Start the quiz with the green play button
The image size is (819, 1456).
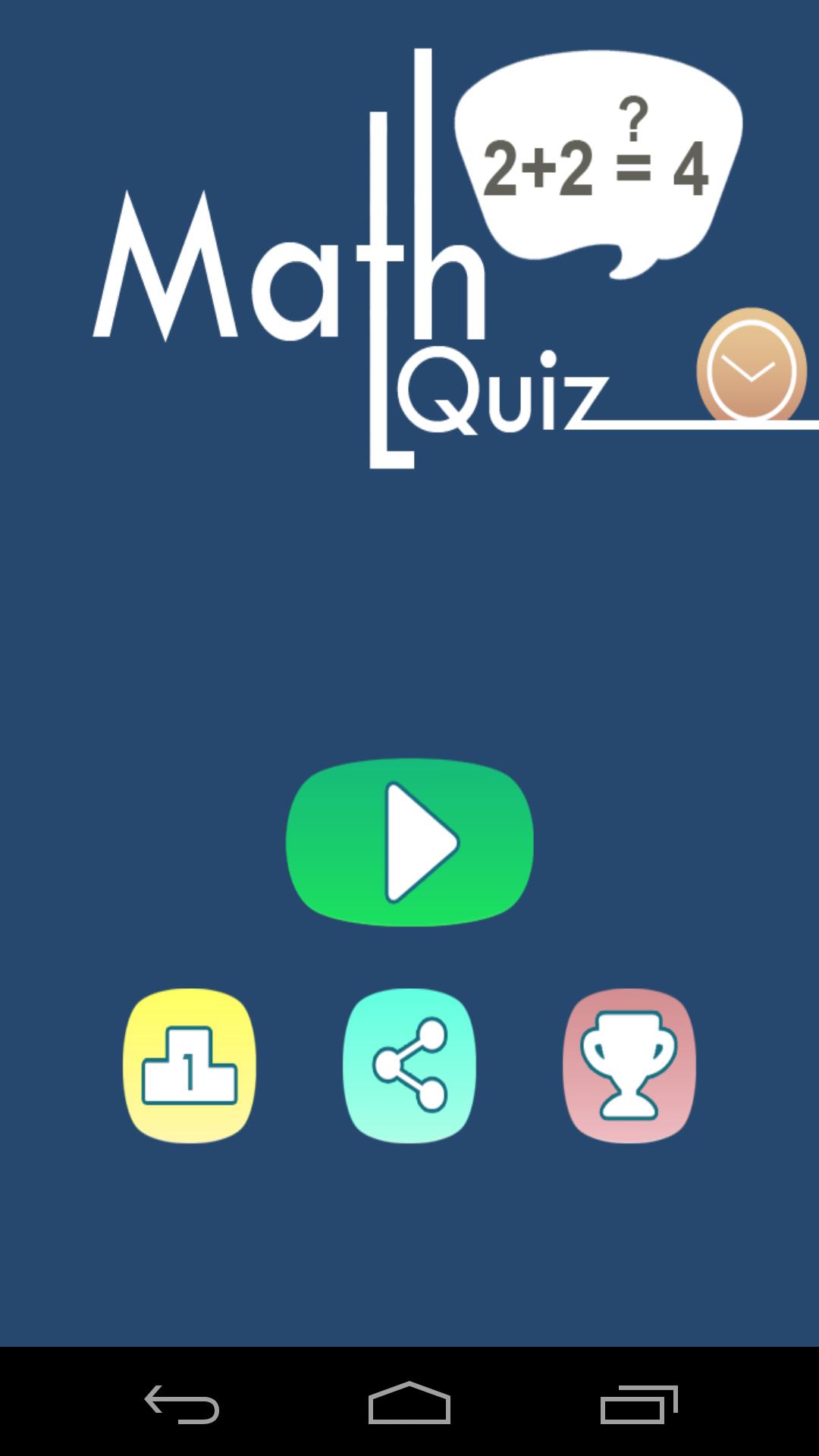tap(409, 842)
